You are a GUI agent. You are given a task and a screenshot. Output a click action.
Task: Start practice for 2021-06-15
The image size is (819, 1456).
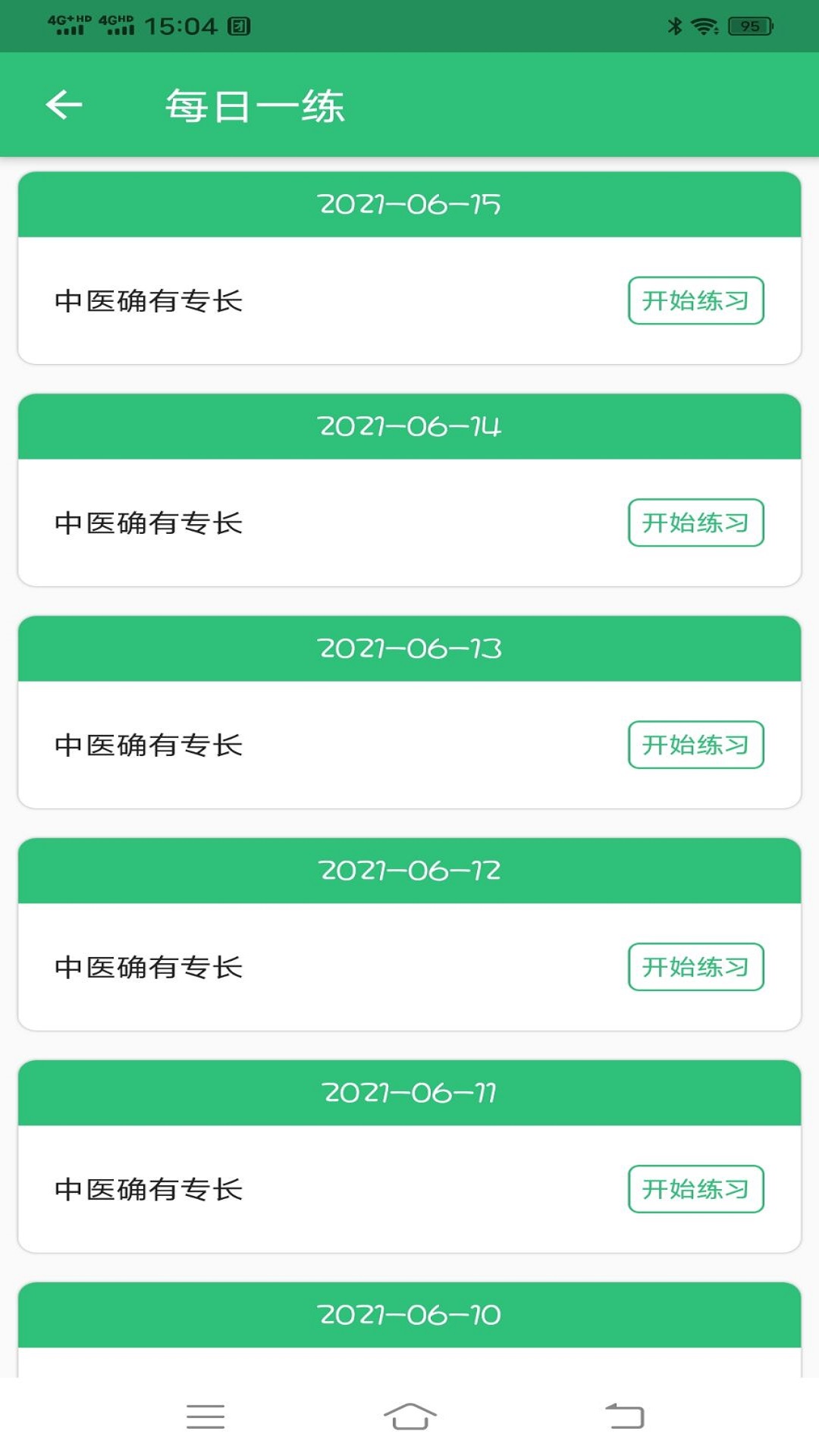pyautogui.click(x=697, y=300)
